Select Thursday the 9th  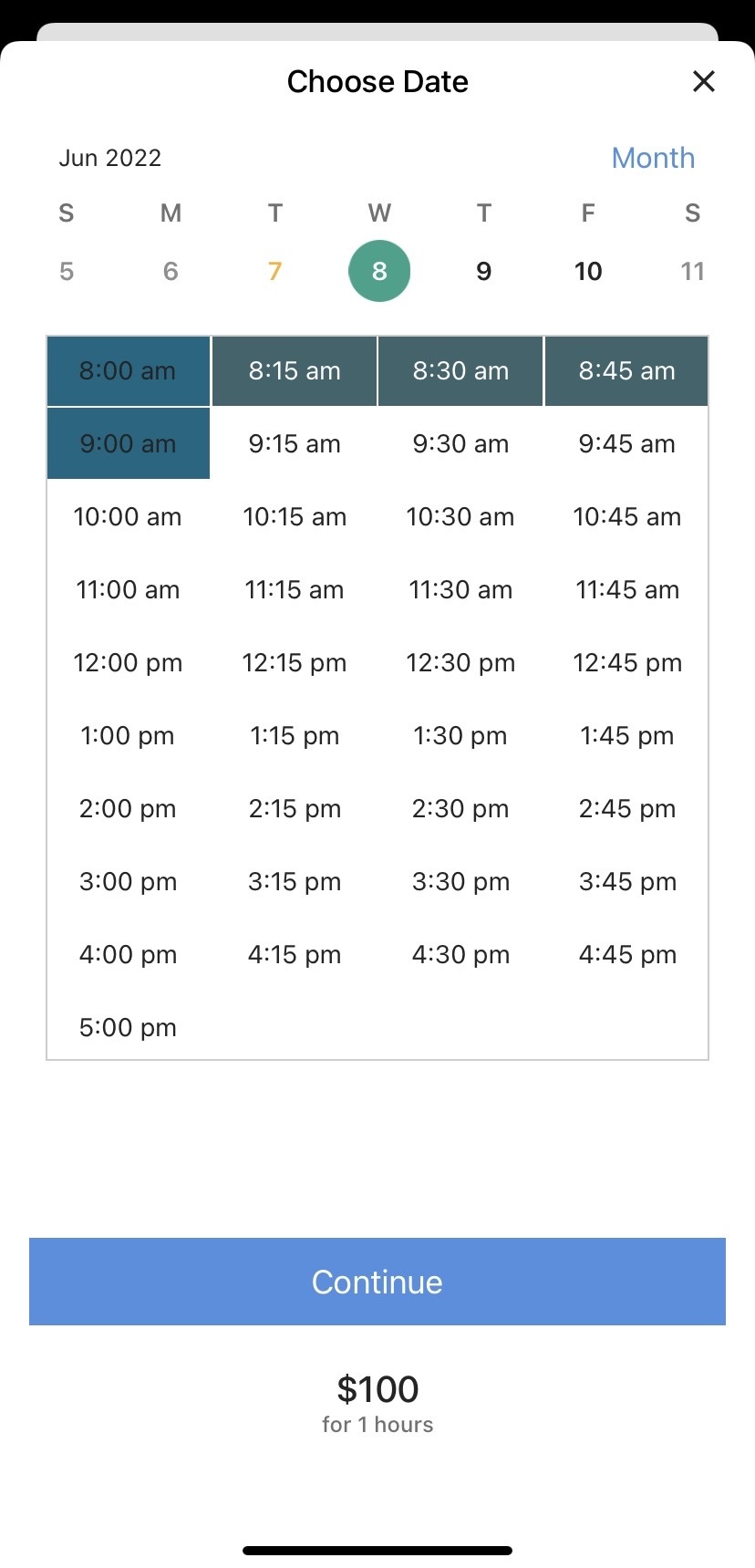point(483,271)
